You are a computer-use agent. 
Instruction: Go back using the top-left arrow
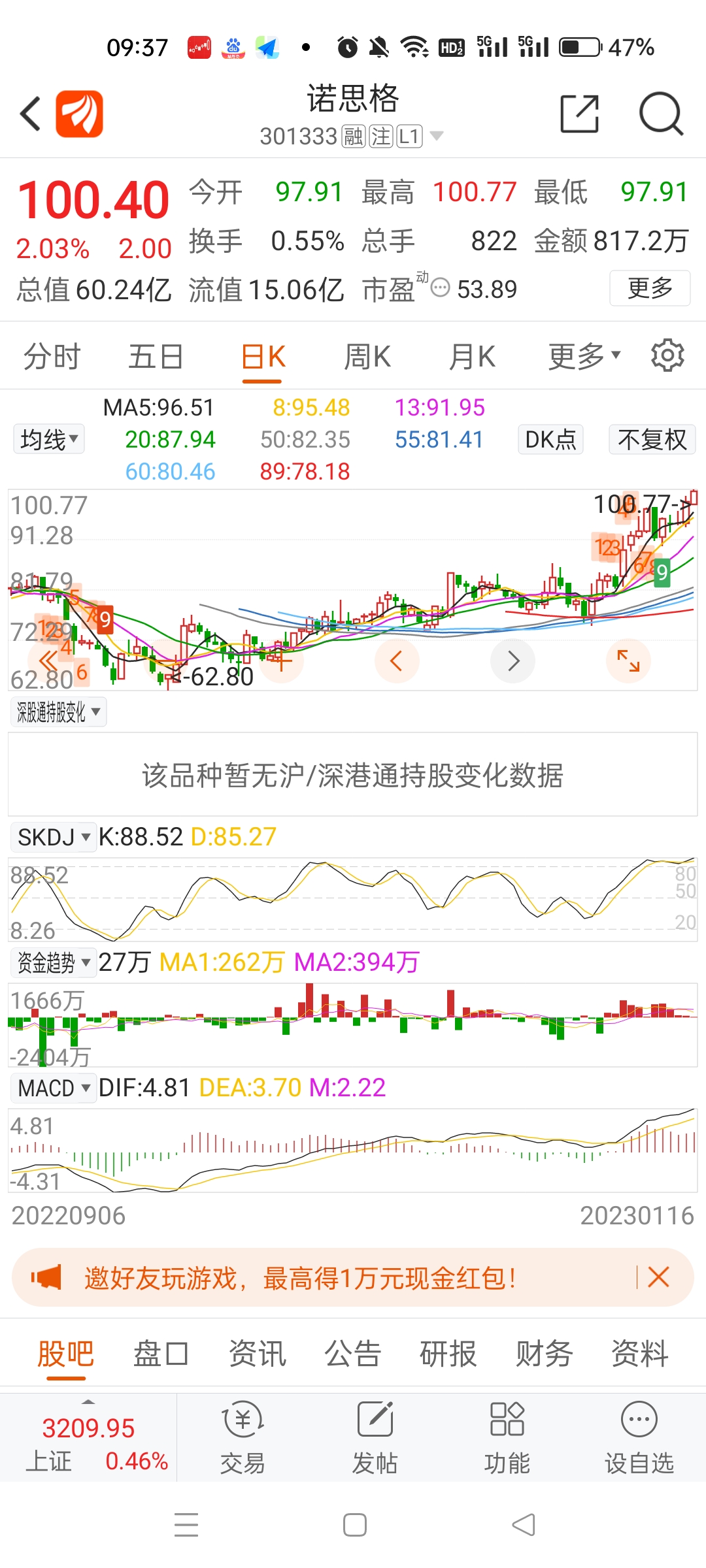(30, 114)
